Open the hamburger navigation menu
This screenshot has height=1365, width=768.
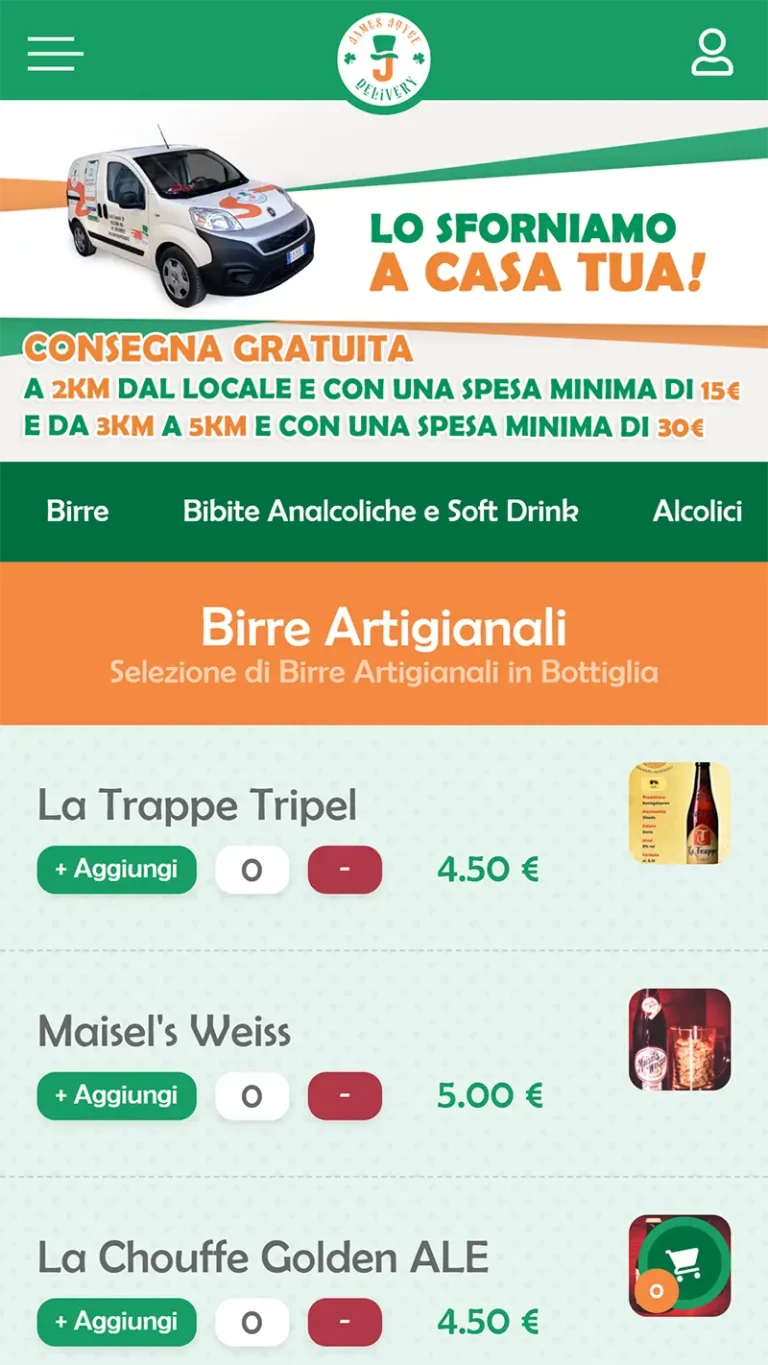(54, 54)
